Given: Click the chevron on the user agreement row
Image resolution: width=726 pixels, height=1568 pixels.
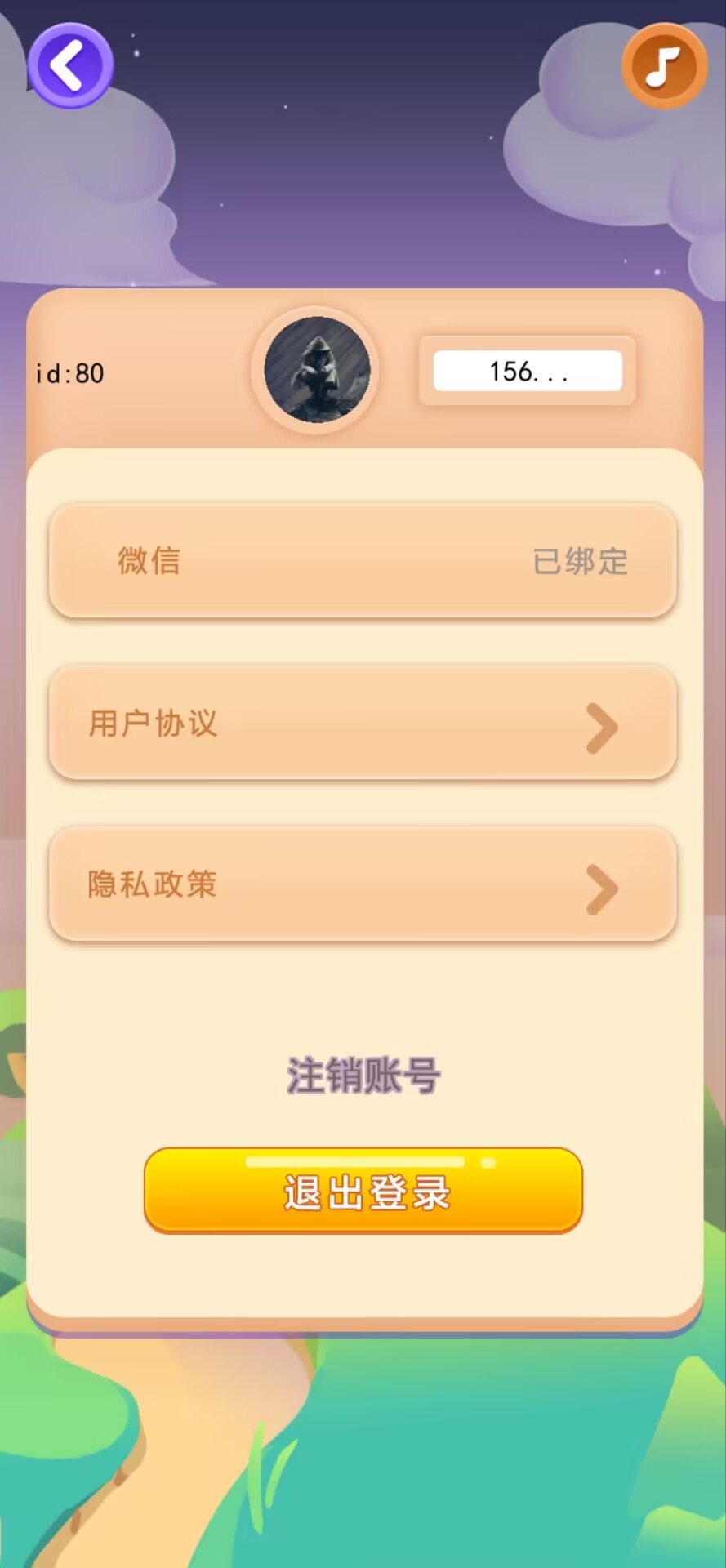Looking at the screenshot, I should click(x=603, y=727).
